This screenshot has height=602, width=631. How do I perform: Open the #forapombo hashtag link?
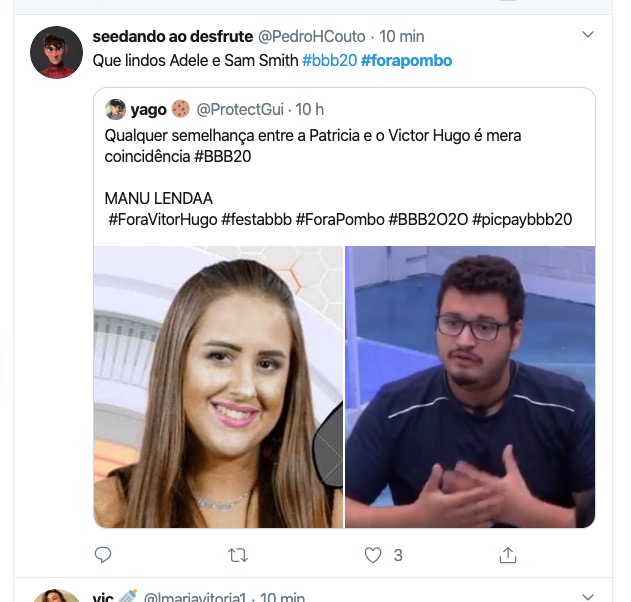pyautogui.click(x=406, y=61)
